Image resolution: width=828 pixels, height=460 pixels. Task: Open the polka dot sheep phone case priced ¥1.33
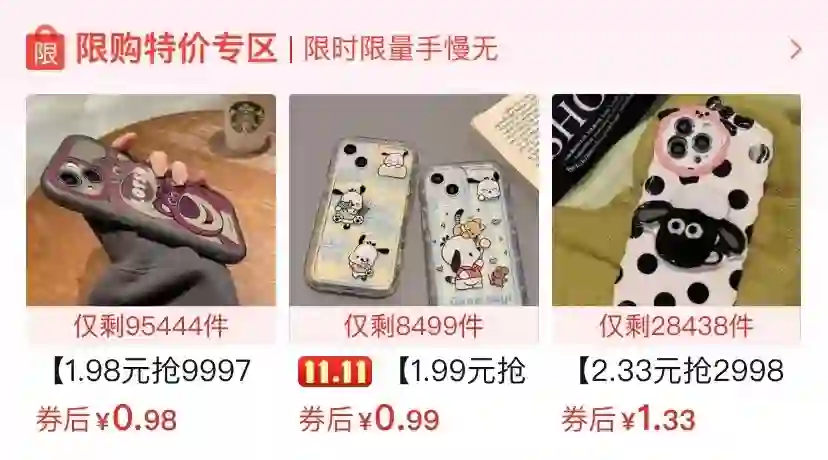pyautogui.click(x=676, y=200)
